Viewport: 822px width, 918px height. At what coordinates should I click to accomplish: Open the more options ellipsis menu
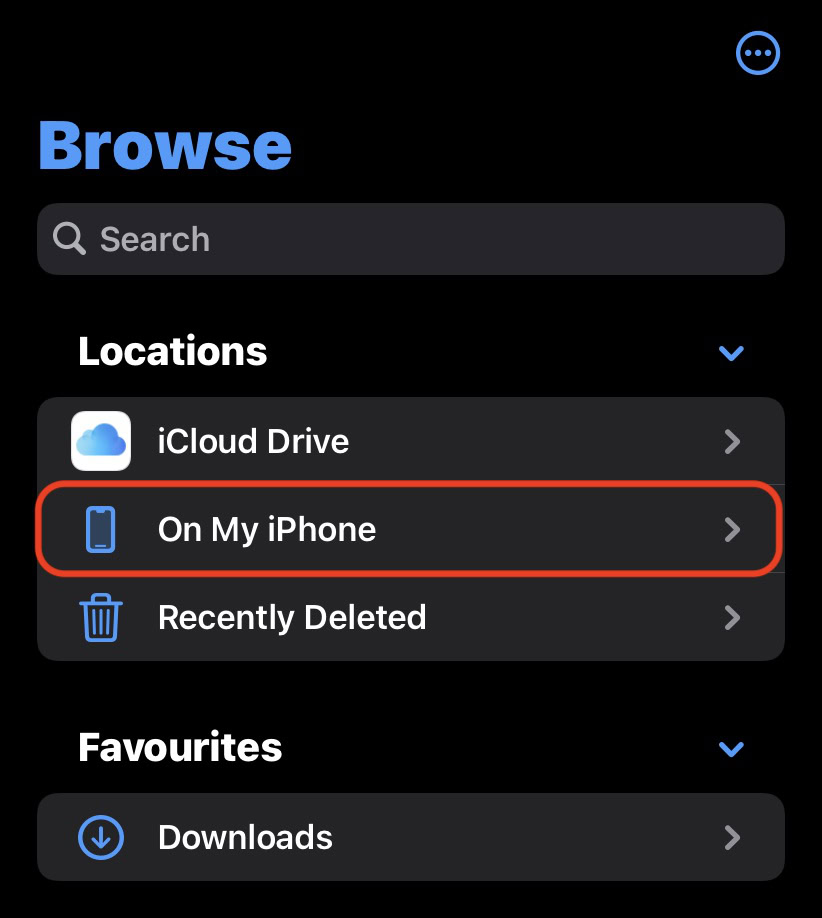click(757, 53)
